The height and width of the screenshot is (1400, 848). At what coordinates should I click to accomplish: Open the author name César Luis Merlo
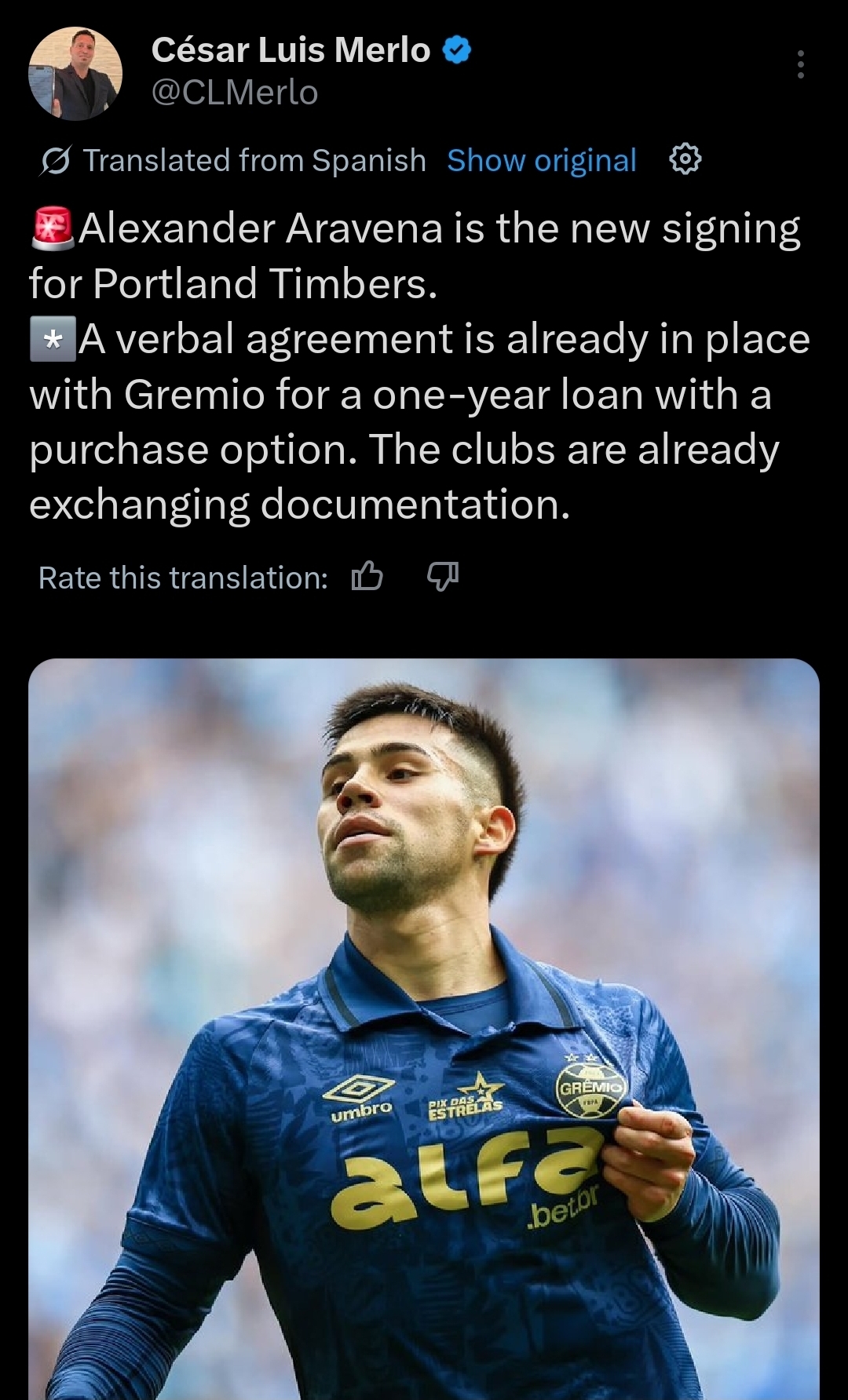pyautogui.click(x=291, y=50)
